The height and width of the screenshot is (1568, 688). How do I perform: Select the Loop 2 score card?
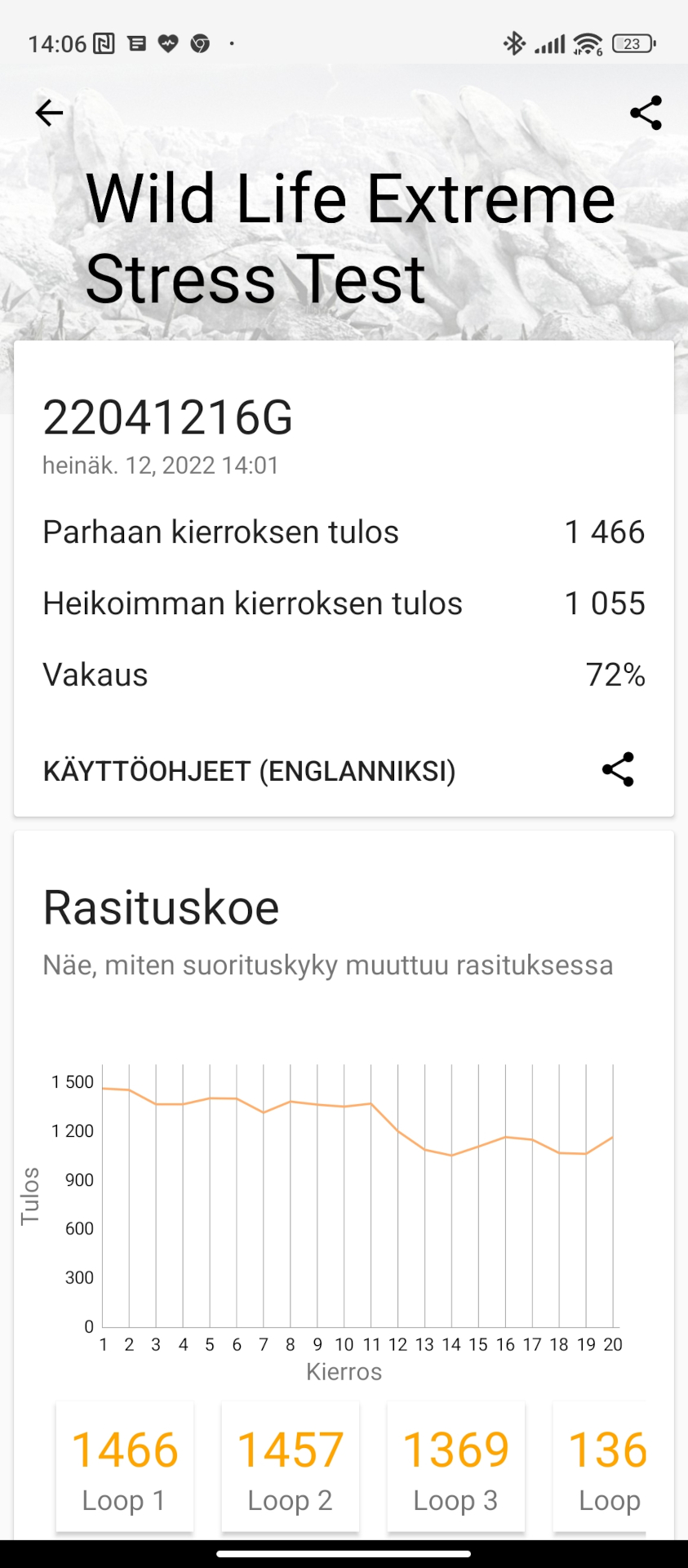291,1467
